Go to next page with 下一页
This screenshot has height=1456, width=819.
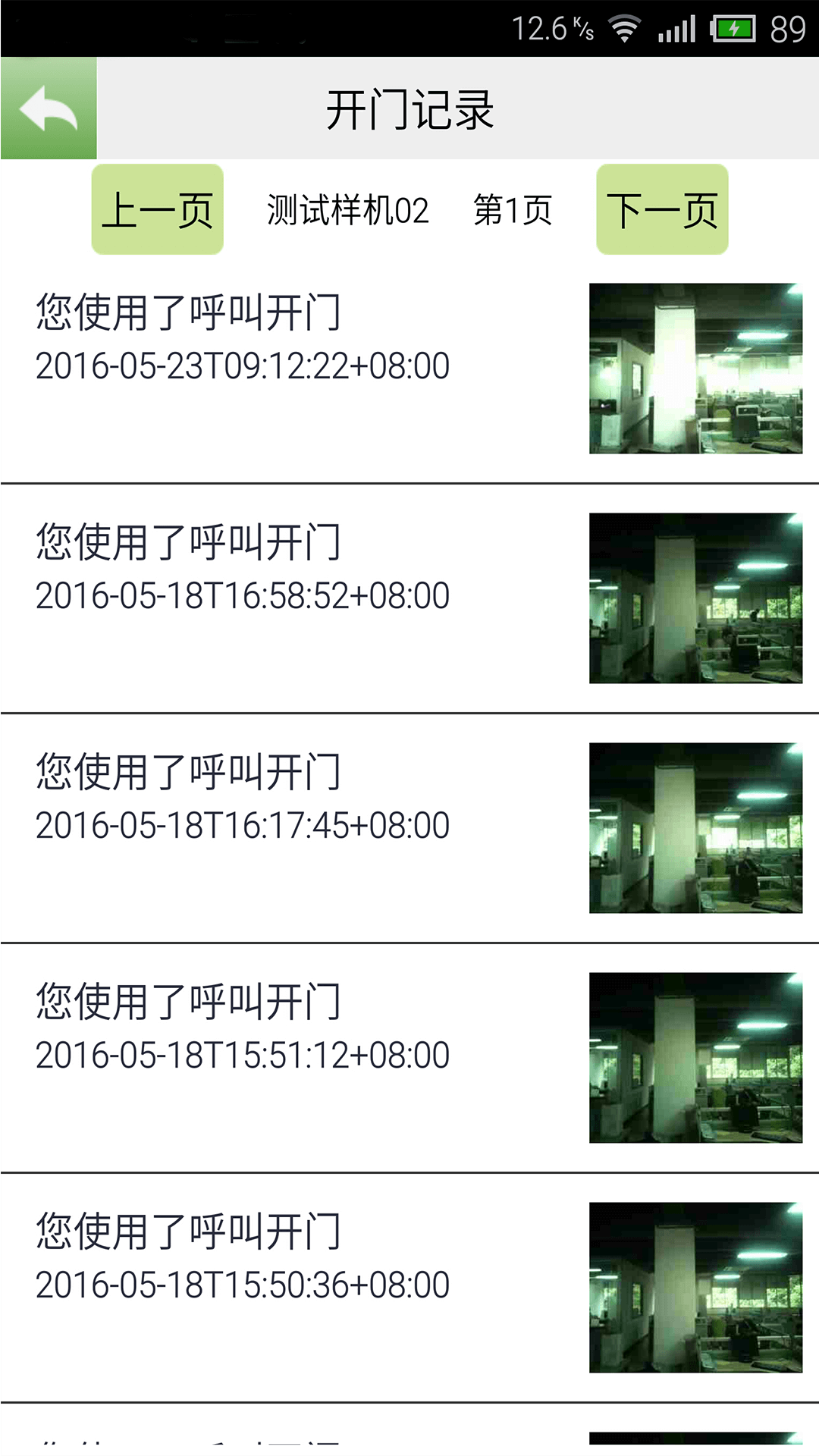(x=662, y=209)
